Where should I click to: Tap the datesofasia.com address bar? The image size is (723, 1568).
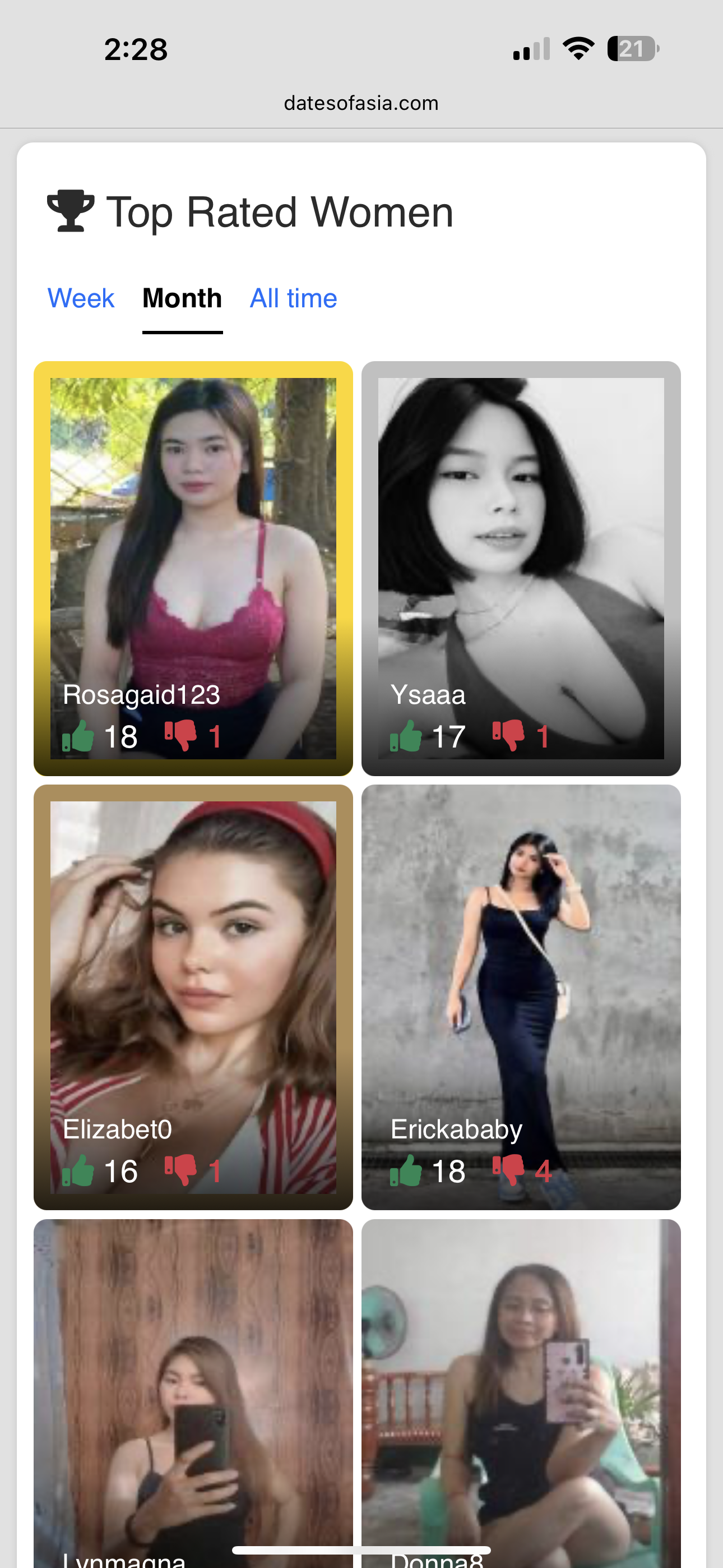361,103
